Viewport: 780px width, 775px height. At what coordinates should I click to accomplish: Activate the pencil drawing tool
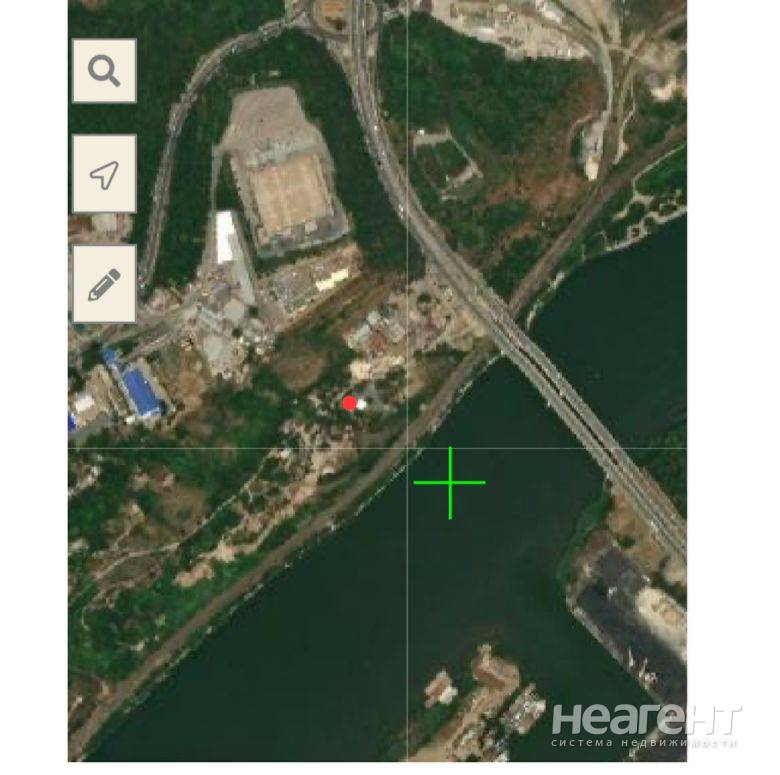pyautogui.click(x=104, y=284)
